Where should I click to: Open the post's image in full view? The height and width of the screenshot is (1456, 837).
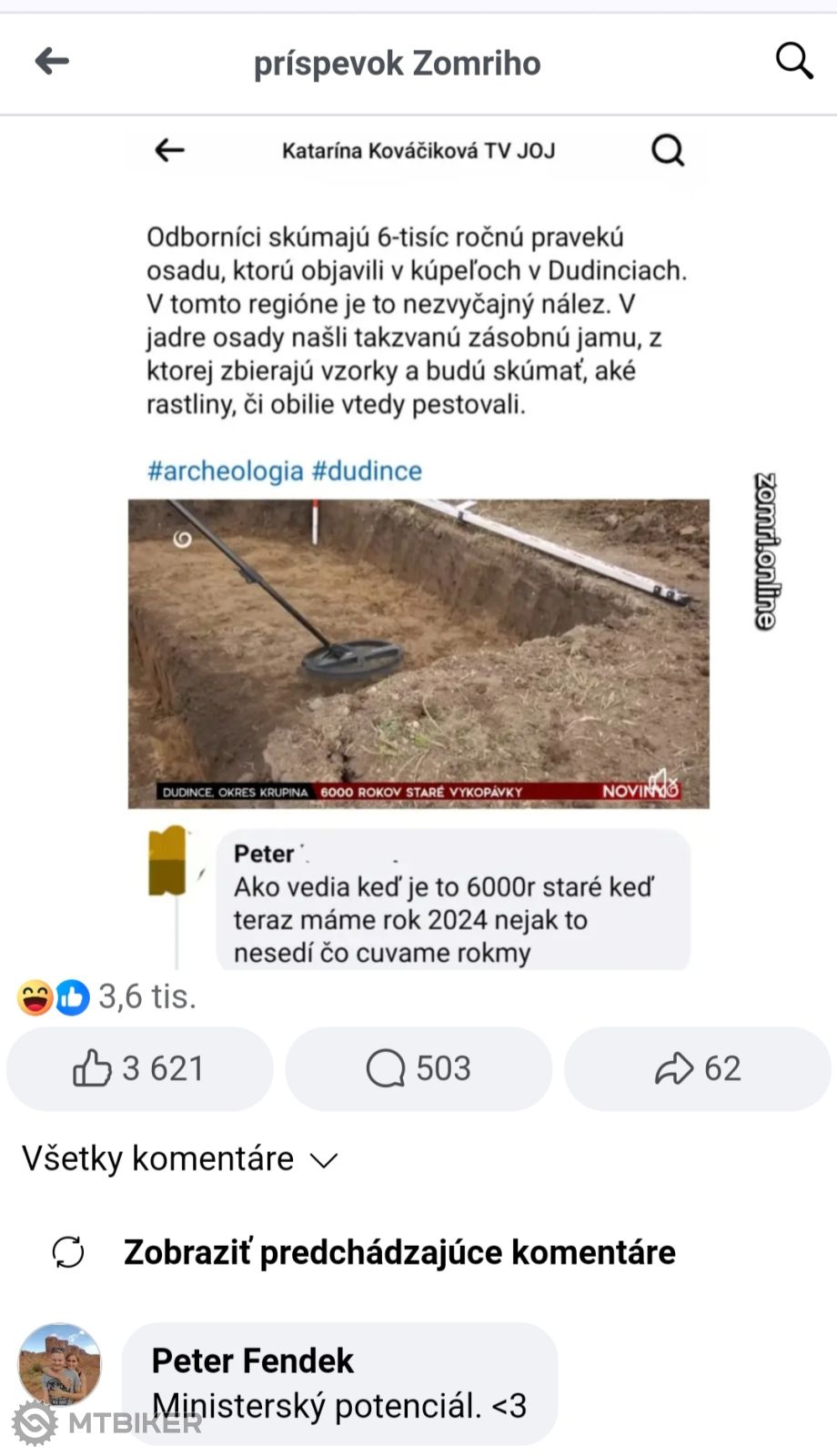tap(418, 546)
